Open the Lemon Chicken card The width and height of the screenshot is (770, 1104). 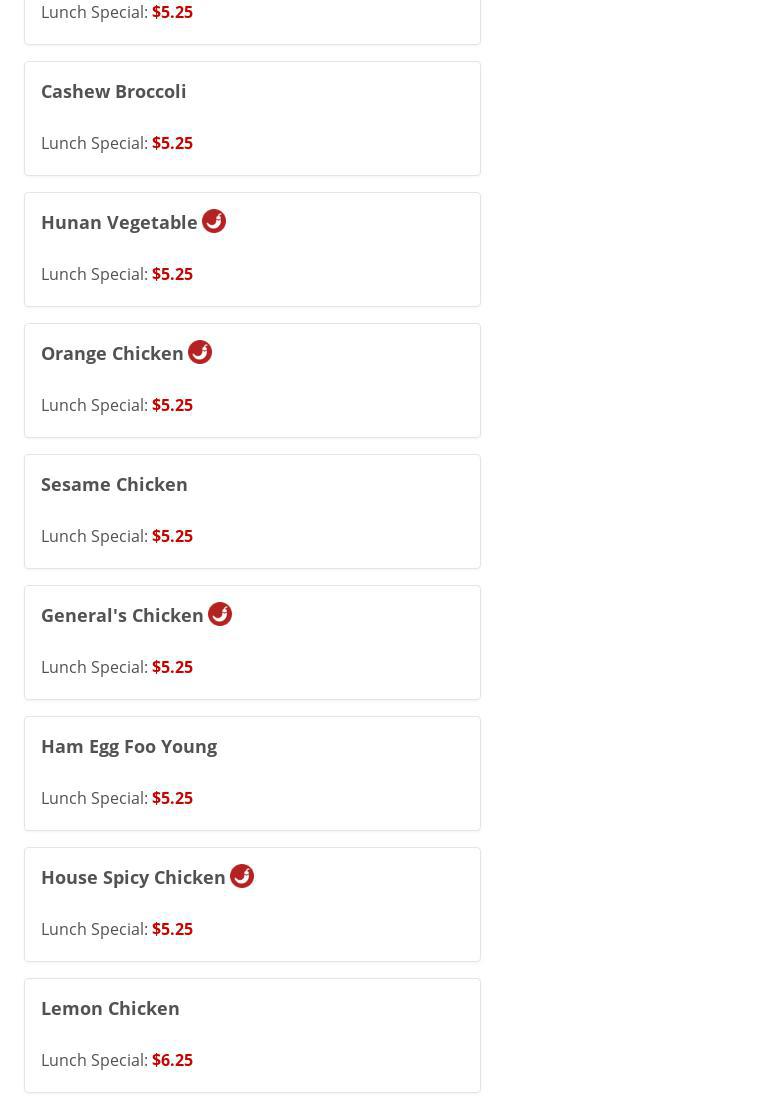click(252, 1035)
